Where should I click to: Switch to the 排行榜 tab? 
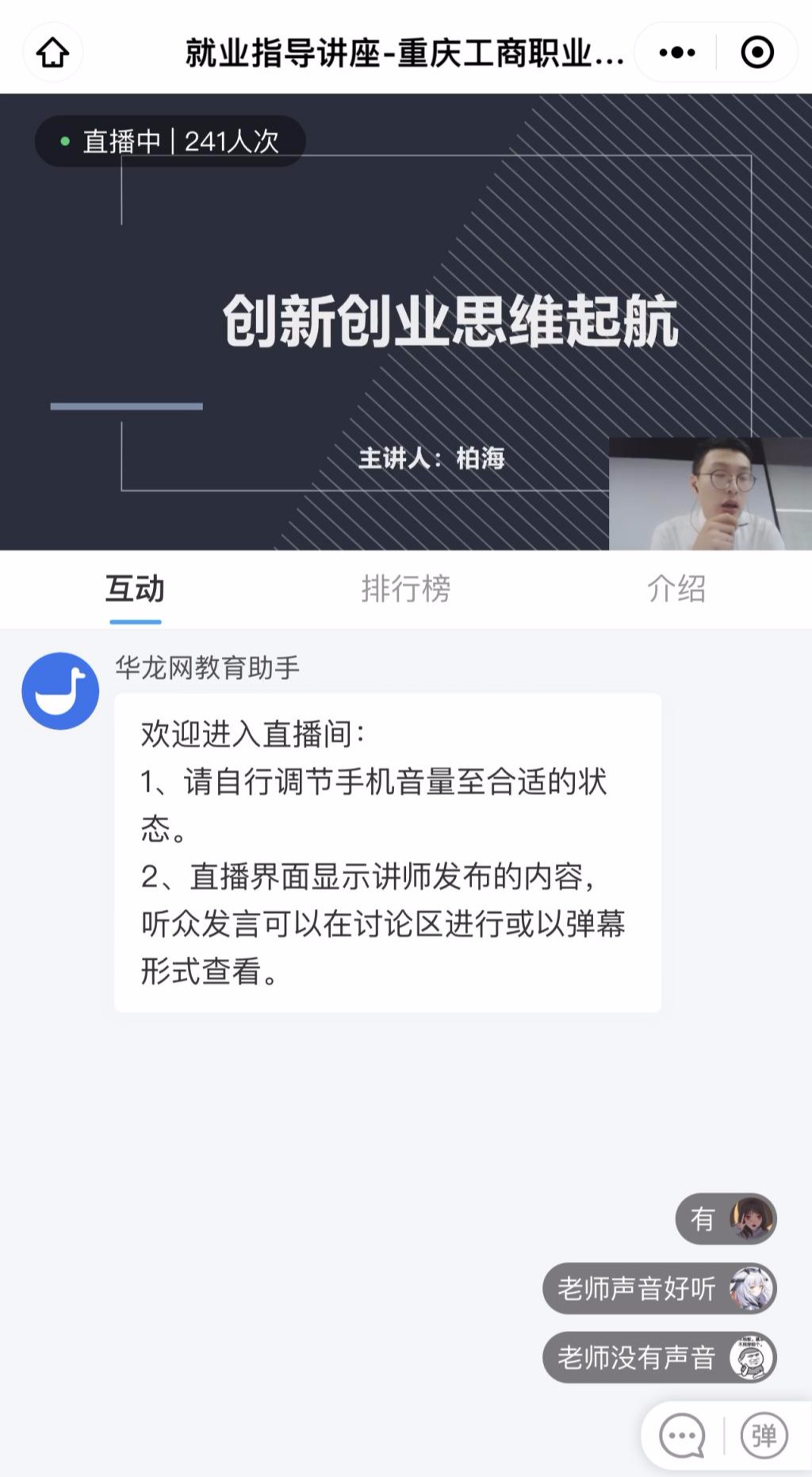tap(405, 589)
